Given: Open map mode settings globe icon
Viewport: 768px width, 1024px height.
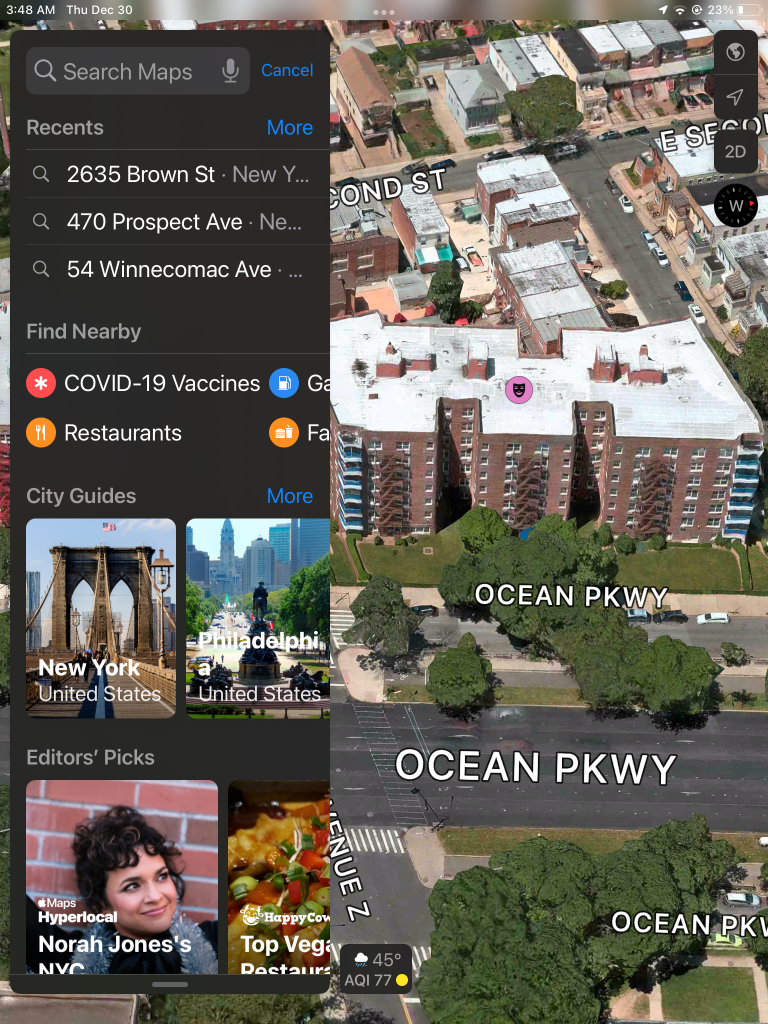Looking at the screenshot, I should pyautogui.click(x=735, y=52).
